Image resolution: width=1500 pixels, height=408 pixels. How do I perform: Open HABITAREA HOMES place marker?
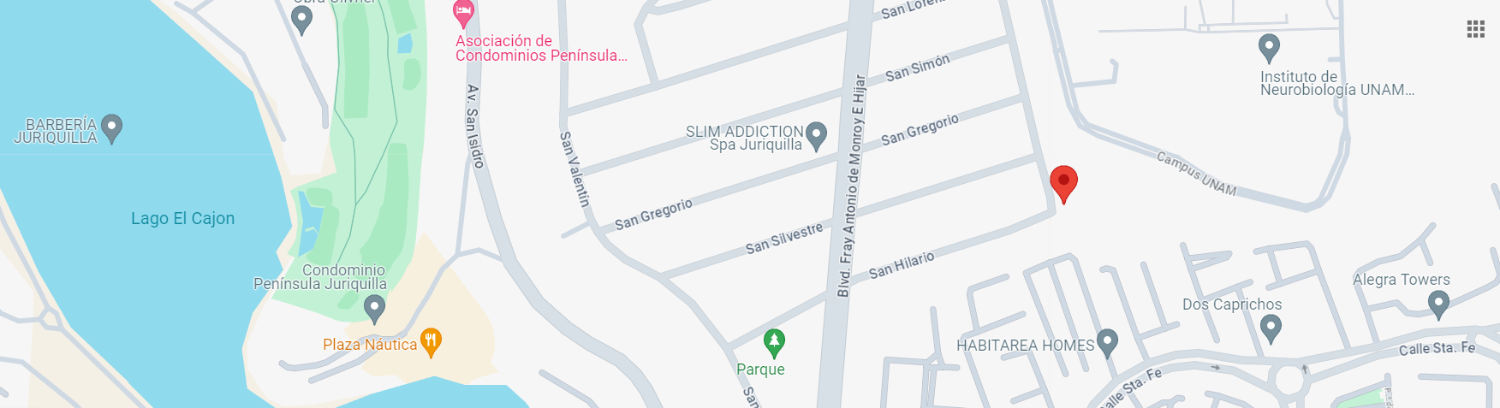(1107, 343)
